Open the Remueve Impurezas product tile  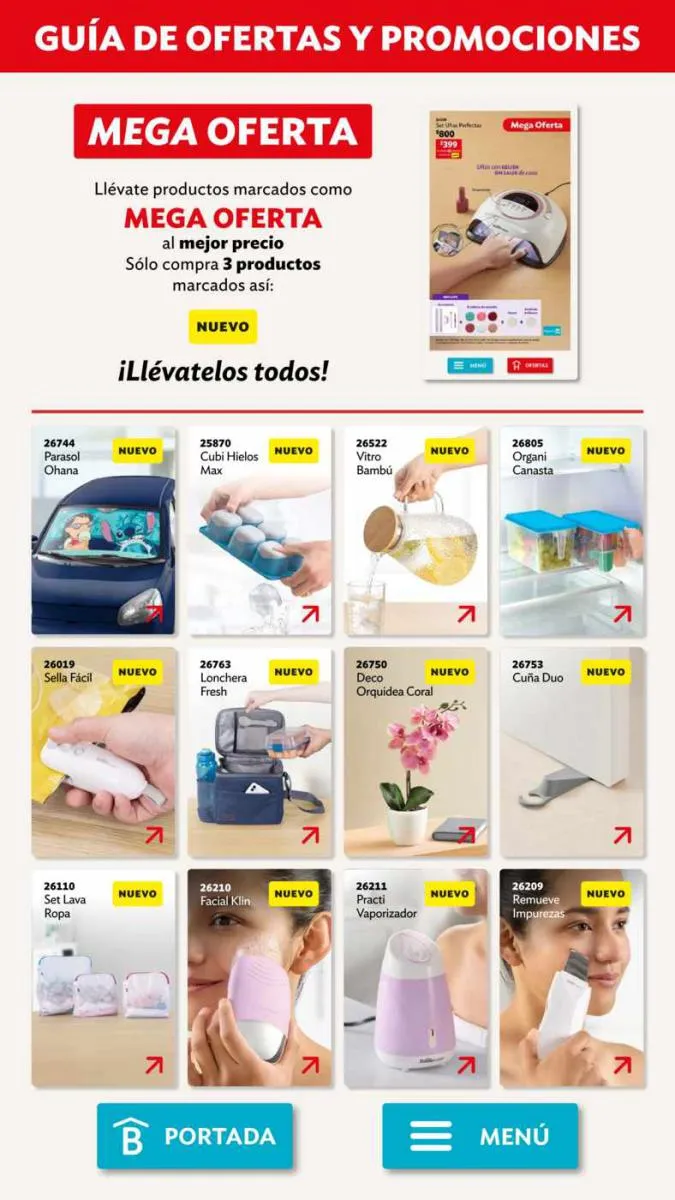click(x=572, y=977)
